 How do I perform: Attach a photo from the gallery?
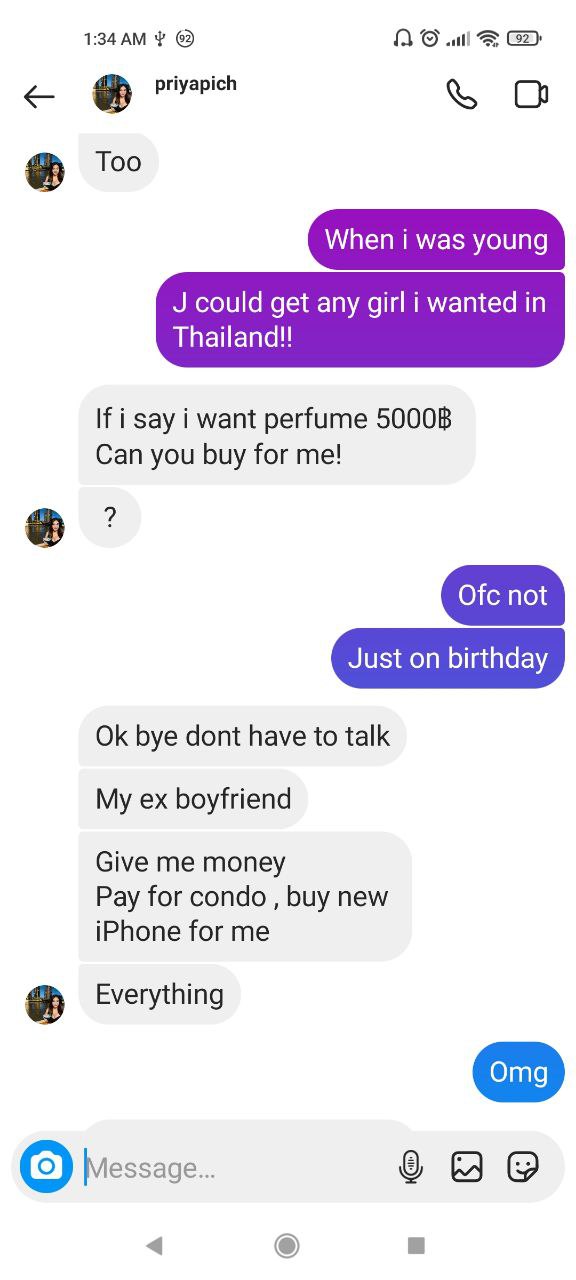[x=467, y=1166]
